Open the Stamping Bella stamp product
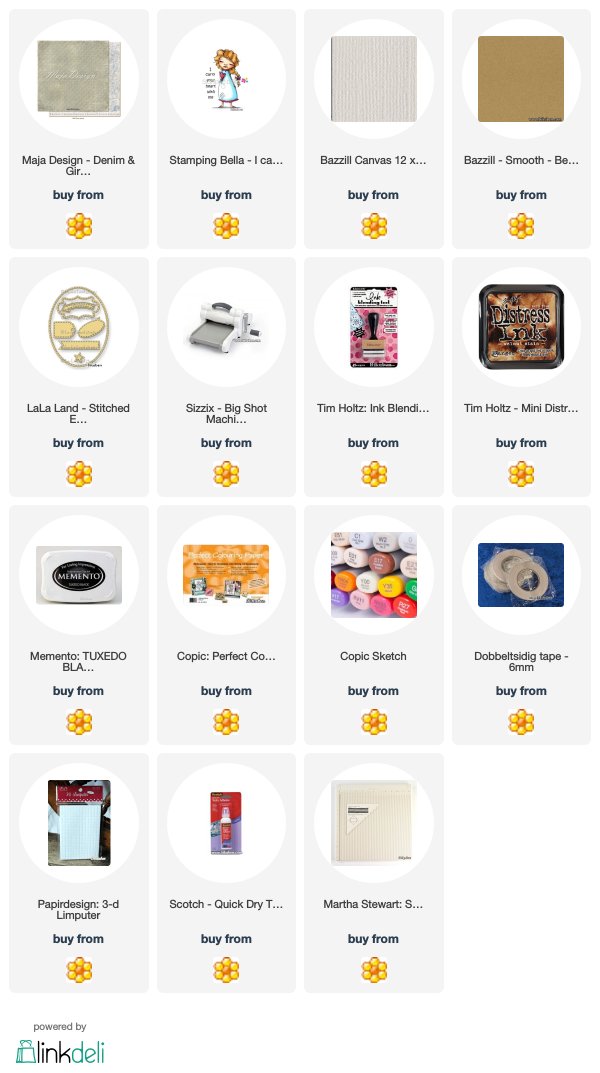The width and height of the screenshot is (600, 1073). pyautogui.click(x=226, y=80)
